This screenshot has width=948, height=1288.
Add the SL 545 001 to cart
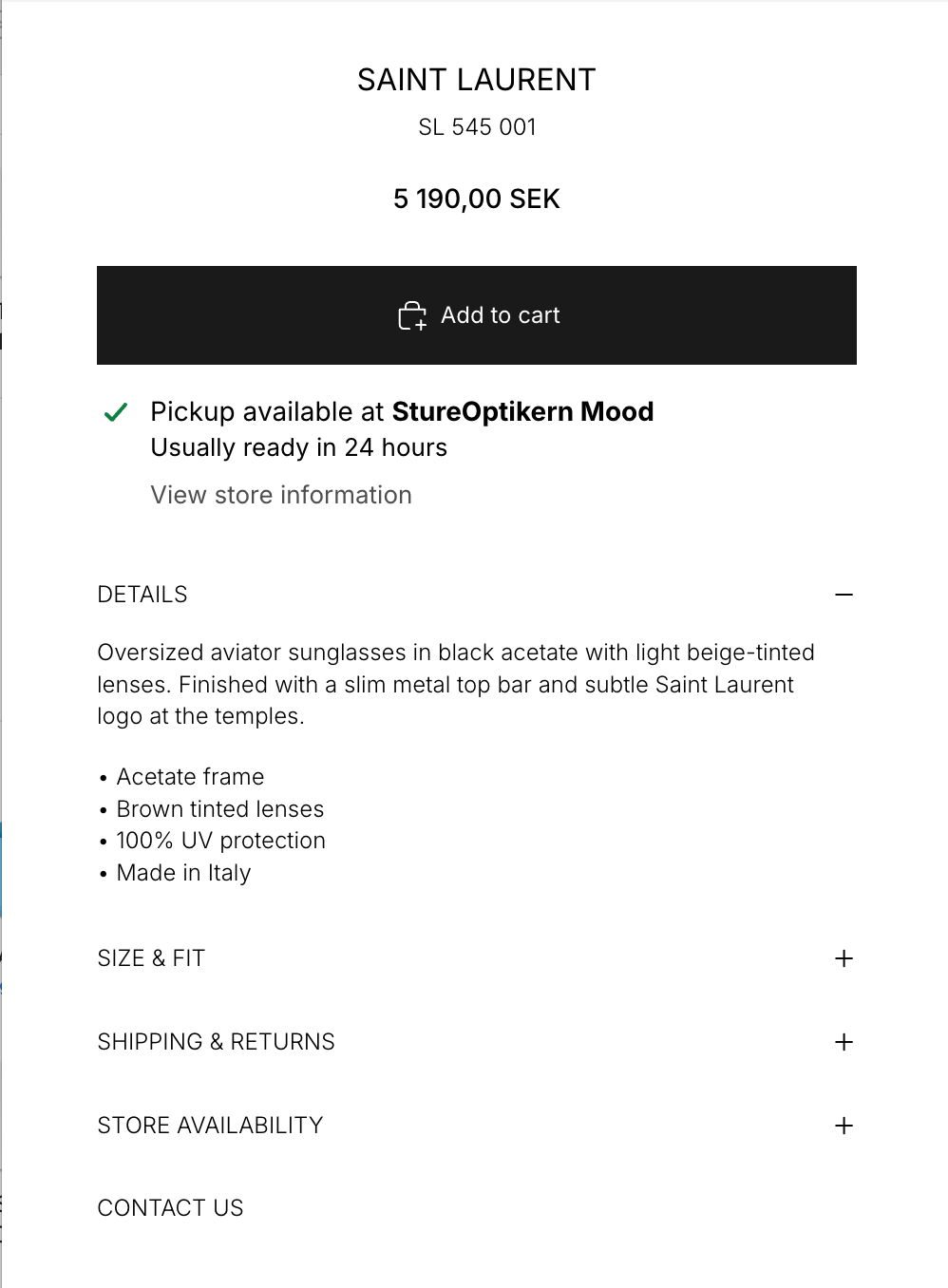[477, 315]
